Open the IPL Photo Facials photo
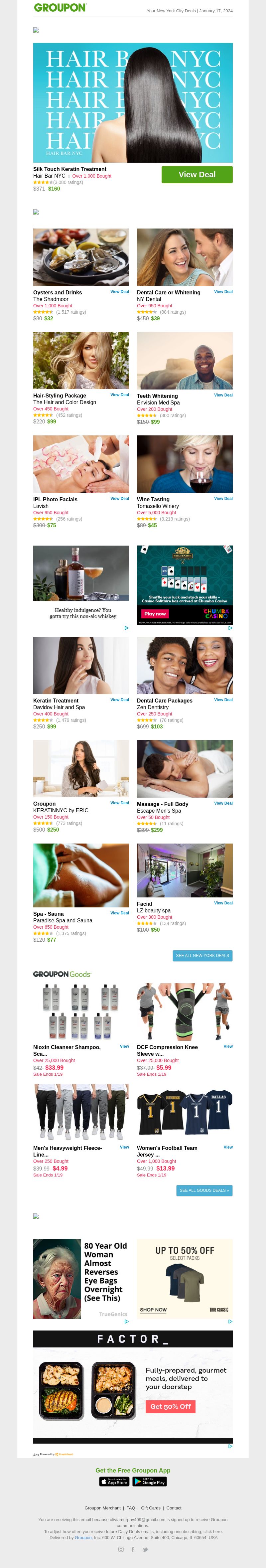 coord(81,464)
